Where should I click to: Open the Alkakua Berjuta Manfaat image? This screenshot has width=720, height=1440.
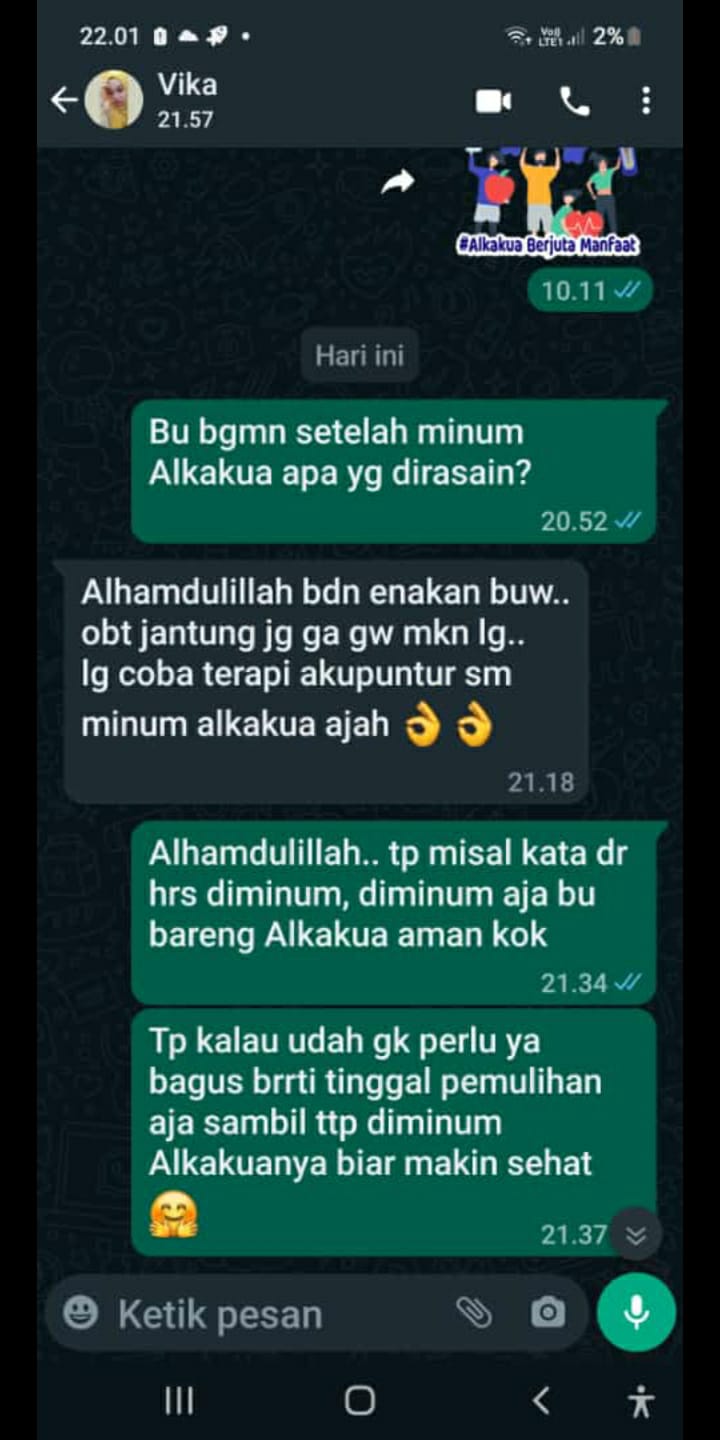pyautogui.click(x=548, y=202)
